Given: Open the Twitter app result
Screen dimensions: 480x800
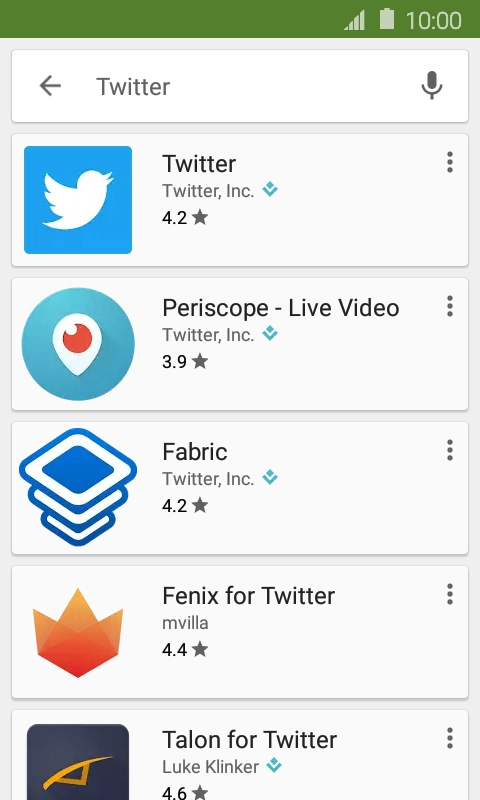Looking at the screenshot, I should coord(240,200).
